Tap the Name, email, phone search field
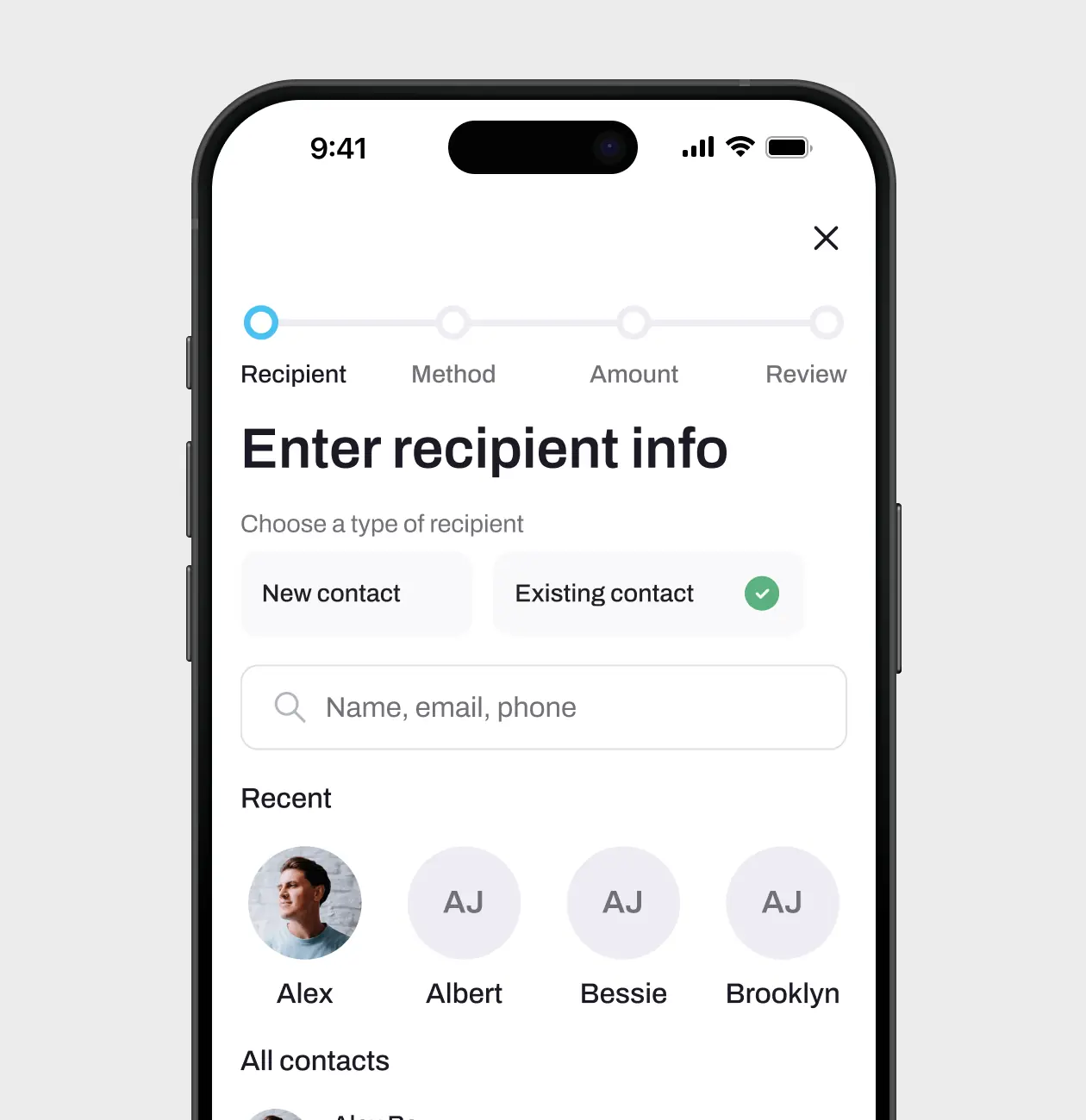The image size is (1086, 1120). [543, 707]
